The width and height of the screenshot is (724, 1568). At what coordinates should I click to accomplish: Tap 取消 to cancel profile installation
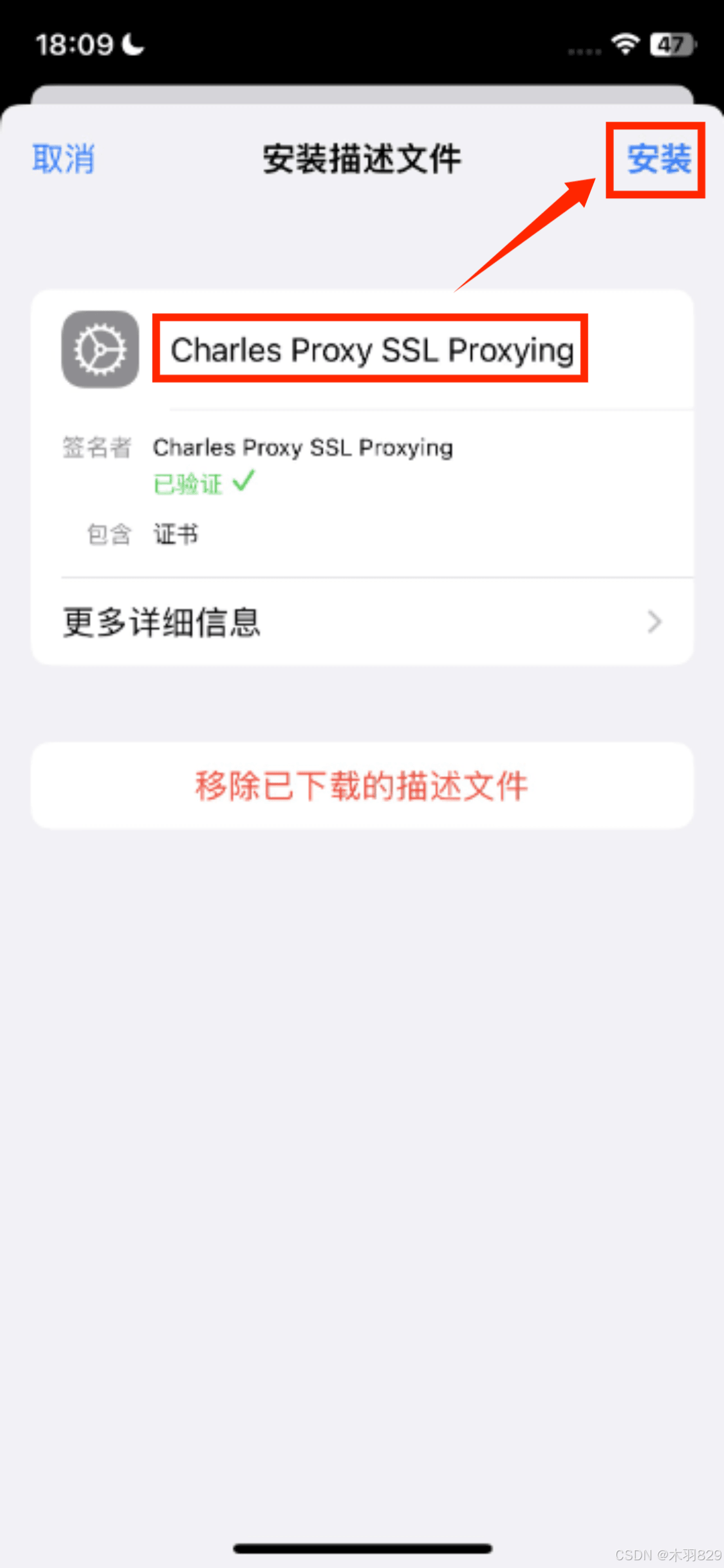click(64, 159)
